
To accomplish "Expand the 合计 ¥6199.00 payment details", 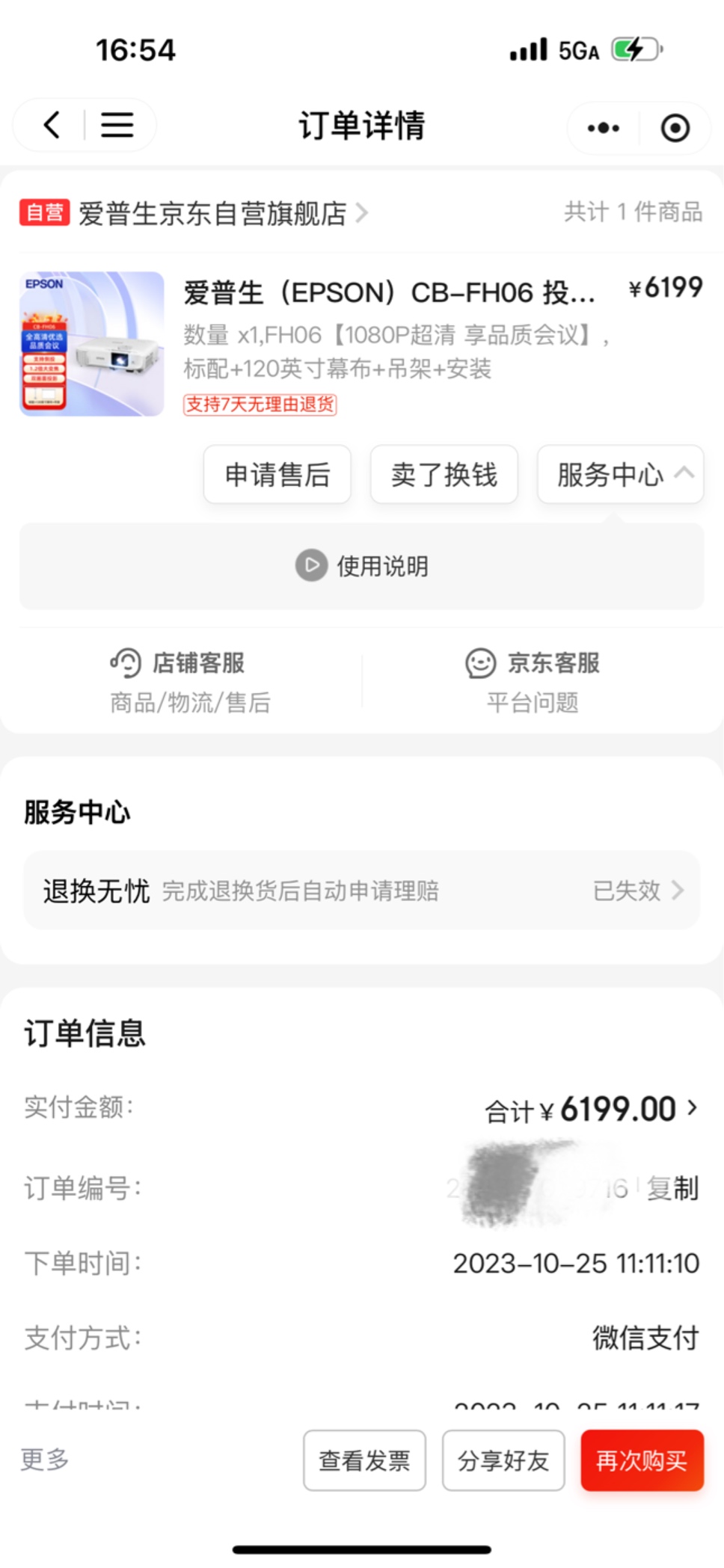I will tap(591, 1110).
